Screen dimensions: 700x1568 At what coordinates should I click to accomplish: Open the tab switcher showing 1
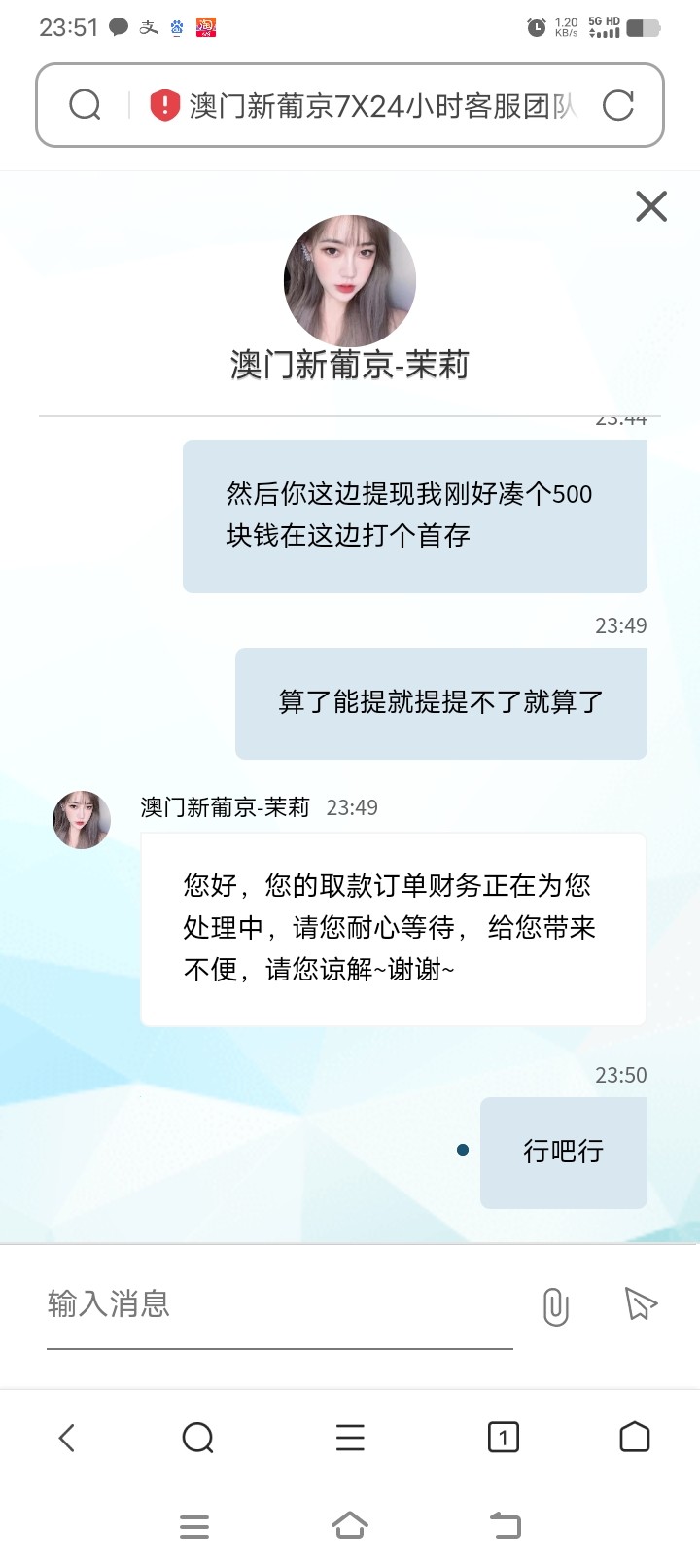click(x=503, y=1436)
